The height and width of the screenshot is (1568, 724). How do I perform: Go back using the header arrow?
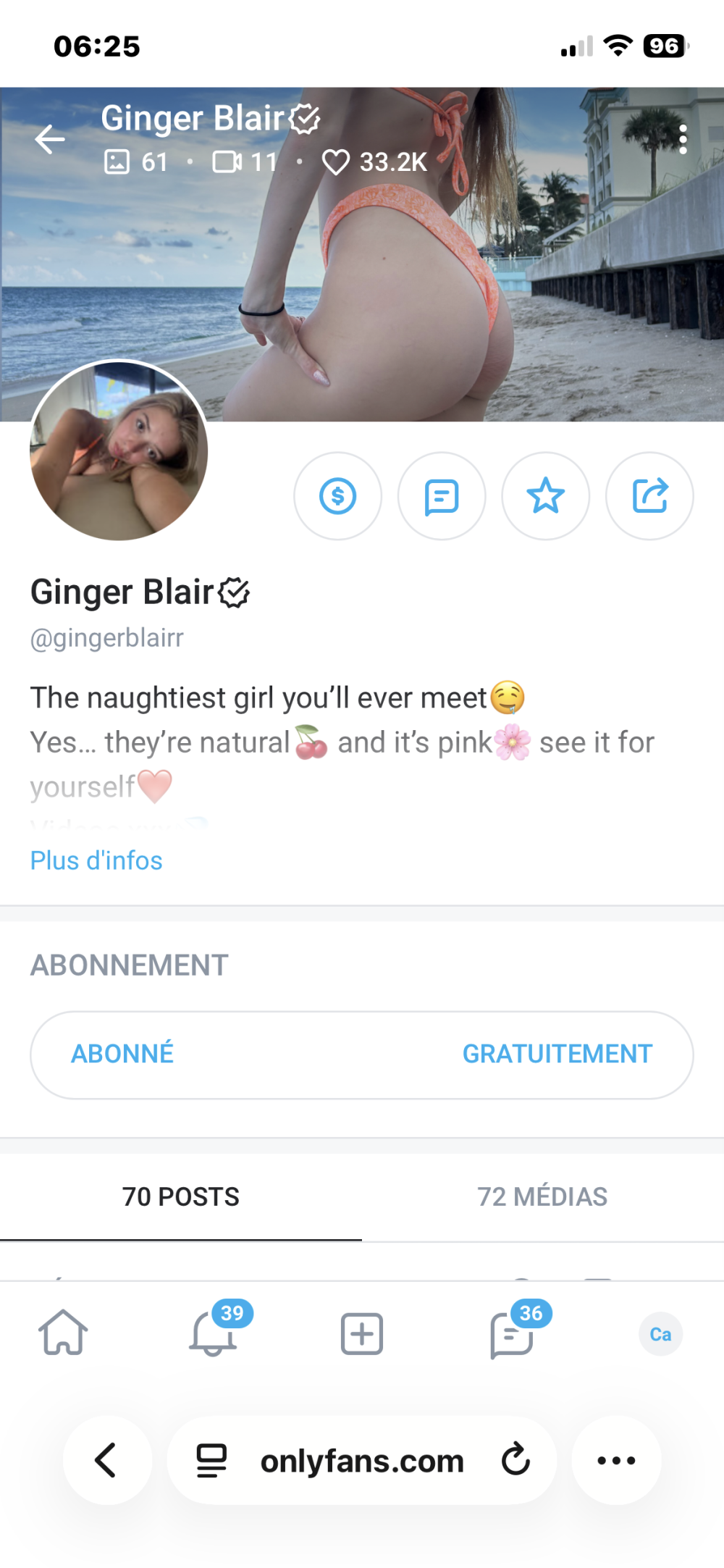pos(50,139)
